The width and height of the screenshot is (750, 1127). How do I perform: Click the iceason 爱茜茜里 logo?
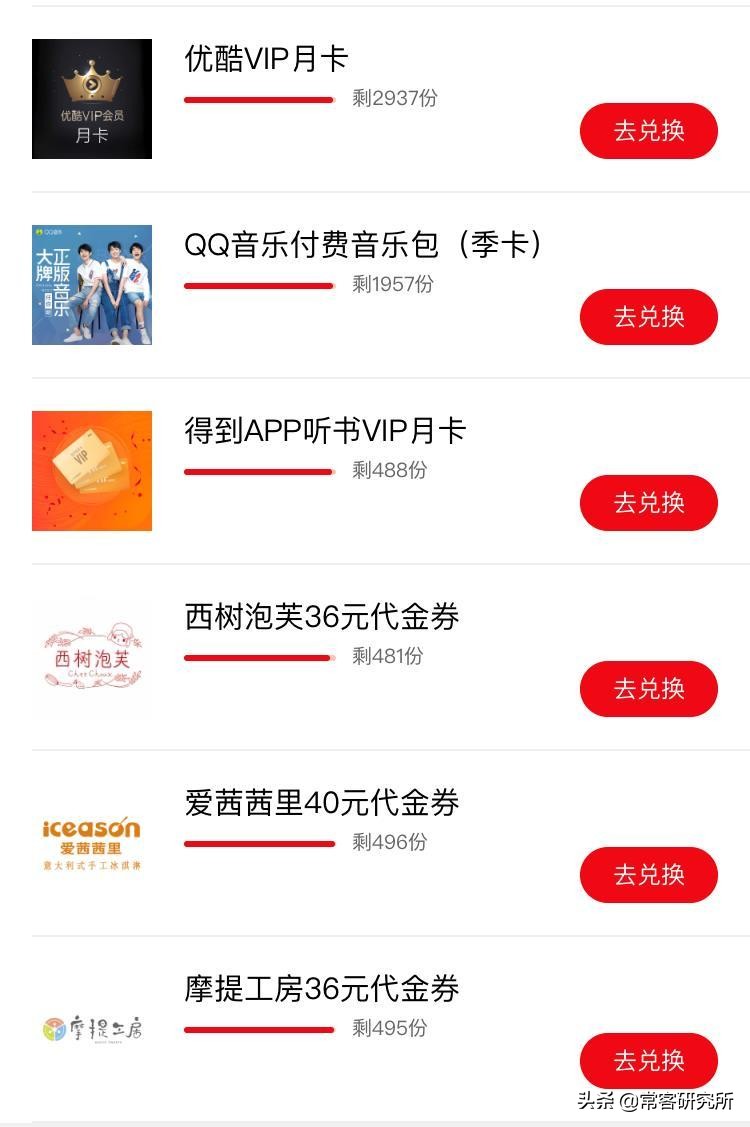tap(91, 842)
